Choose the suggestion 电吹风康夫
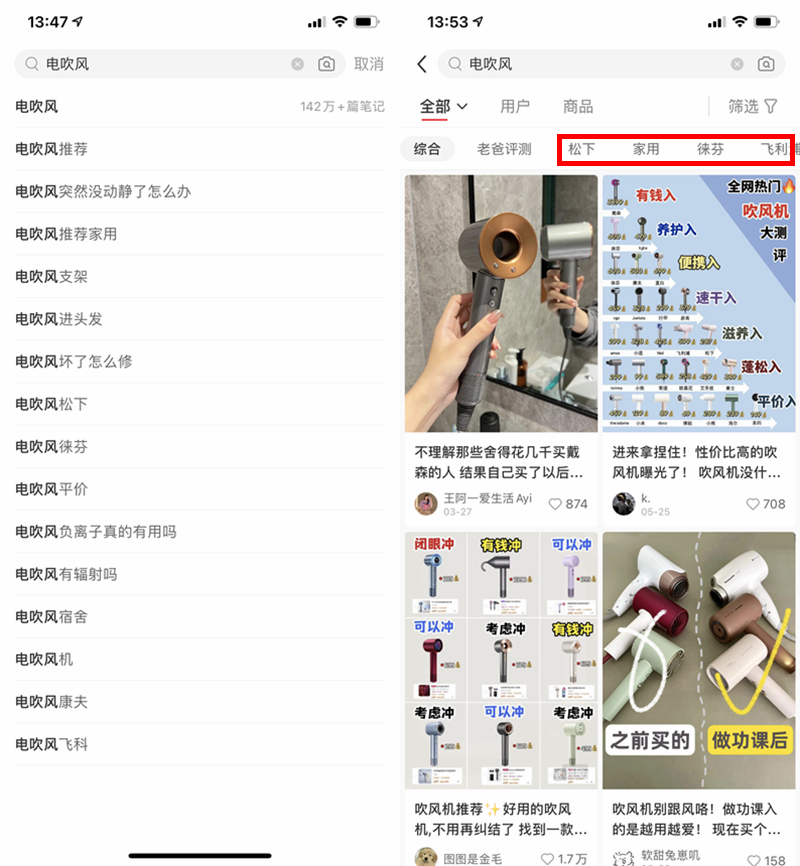 tap(52, 702)
